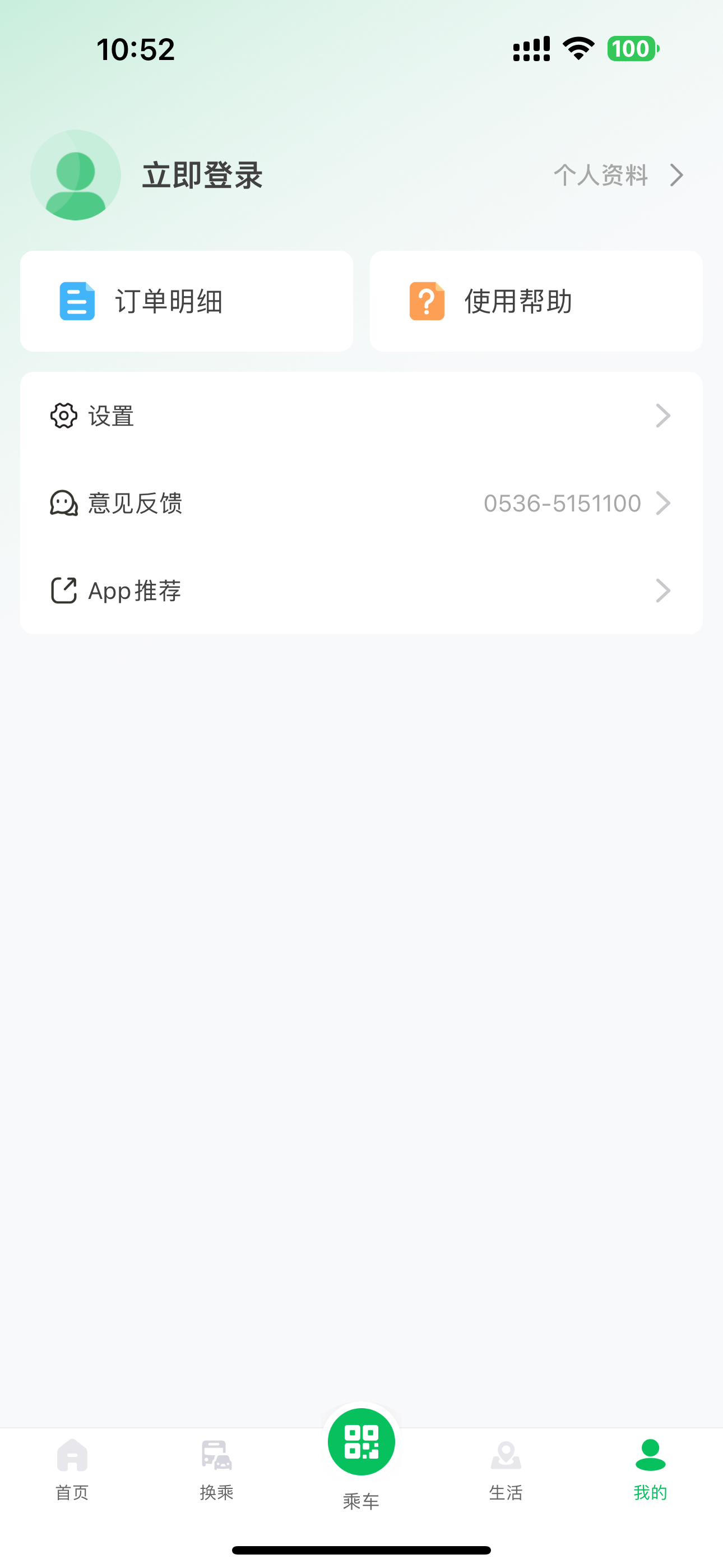The image size is (723, 1568).
Task: Open 个人资料 profile page
Action: [x=618, y=176]
